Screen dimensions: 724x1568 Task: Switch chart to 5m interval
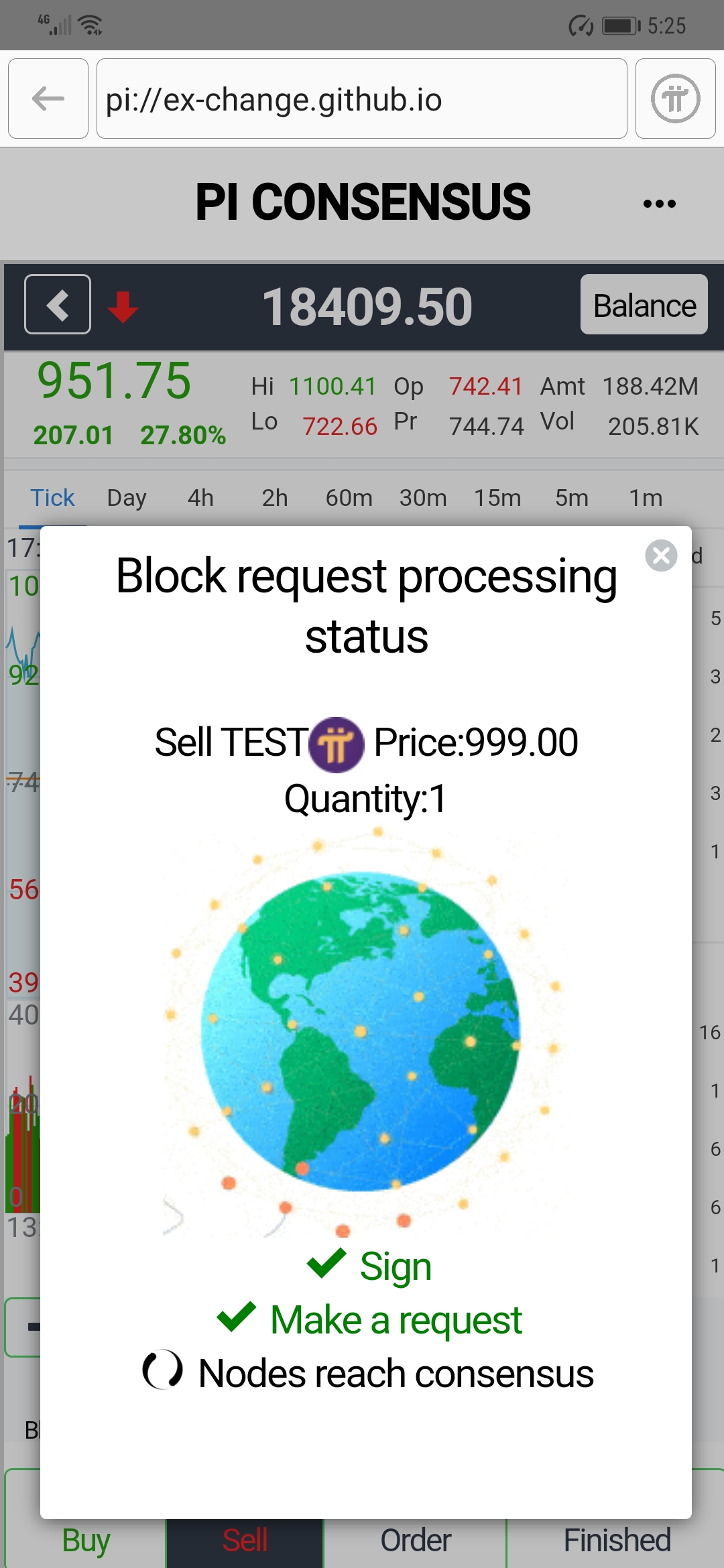pyautogui.click(x=572, y=498)
